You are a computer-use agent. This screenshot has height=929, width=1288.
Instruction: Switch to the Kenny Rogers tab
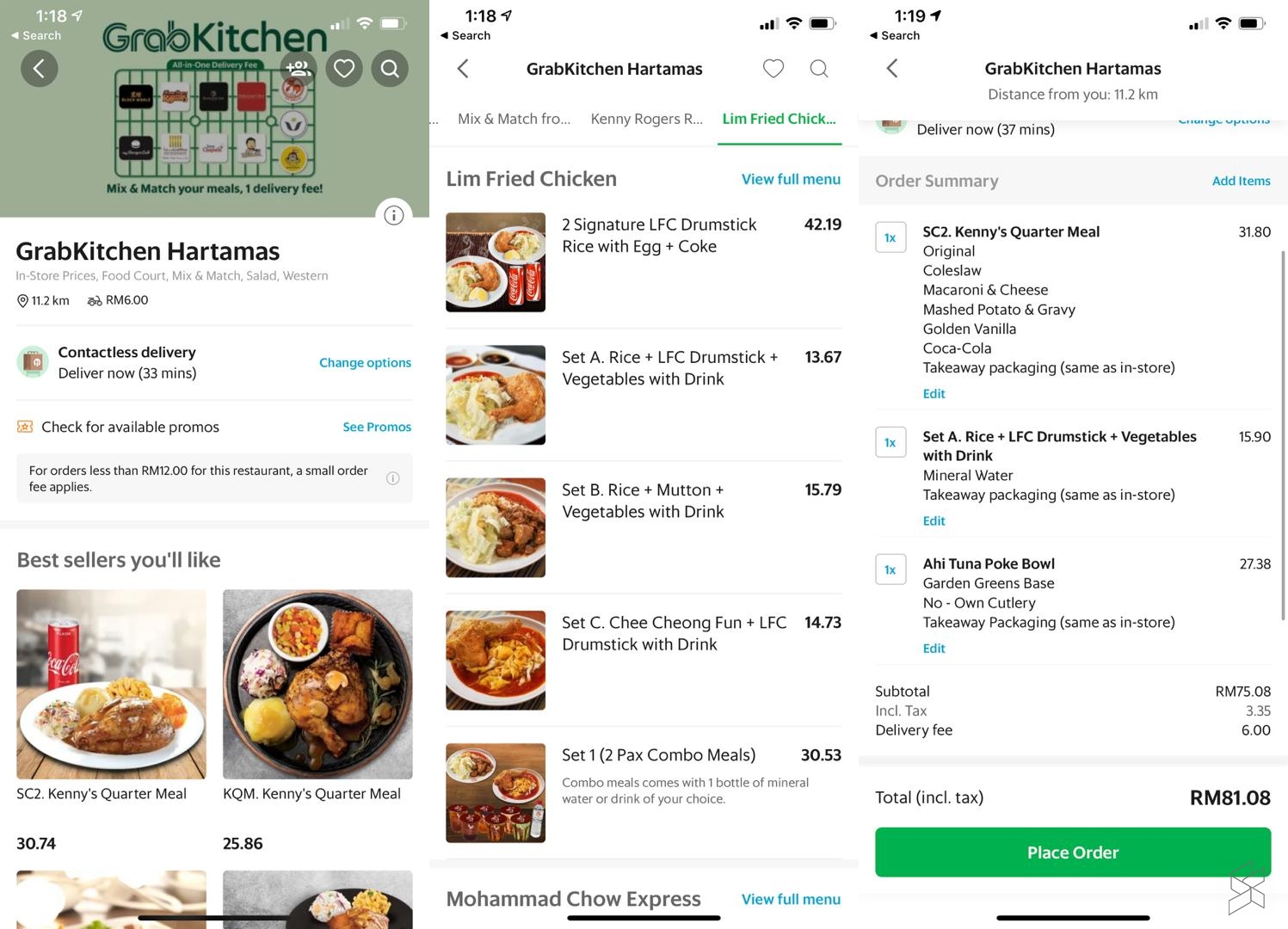click(x=646, y=119)
